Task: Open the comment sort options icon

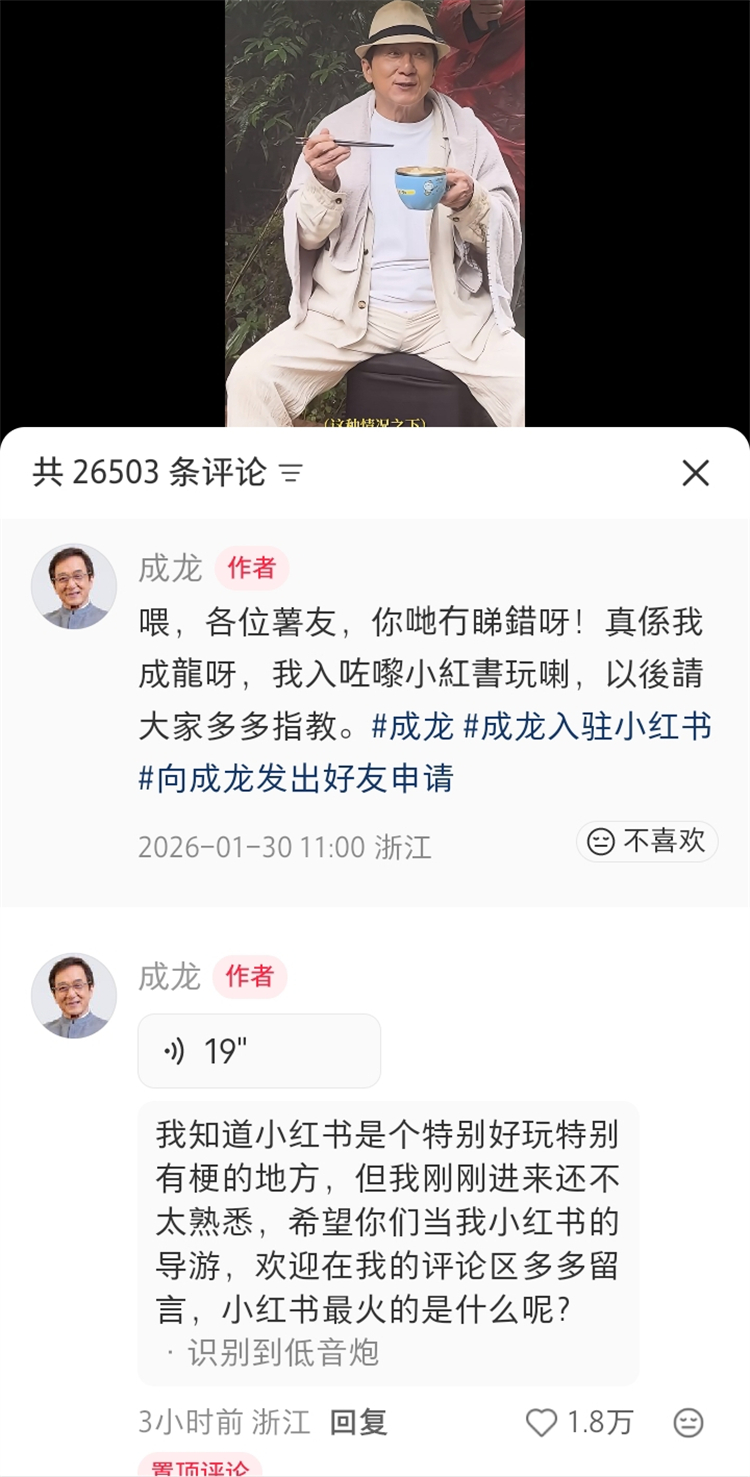Action: [291, 473]
